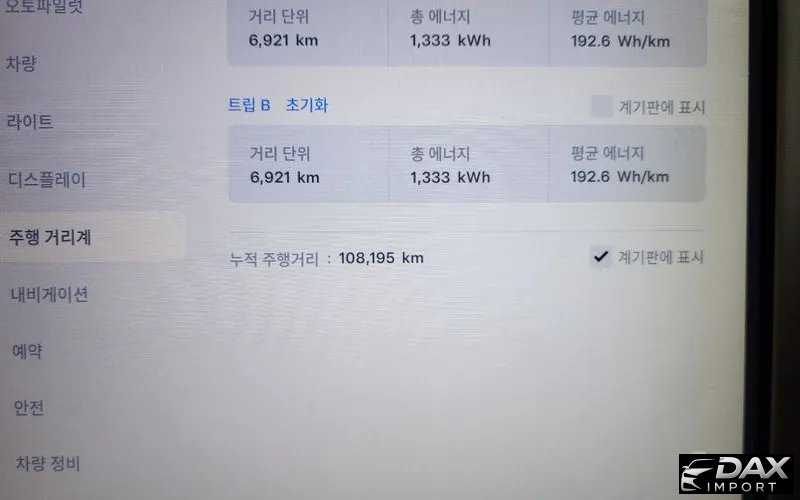This screenshot has width=800, height=500.
Task: Open the 예약 section
Action: [x=27, y=351]
